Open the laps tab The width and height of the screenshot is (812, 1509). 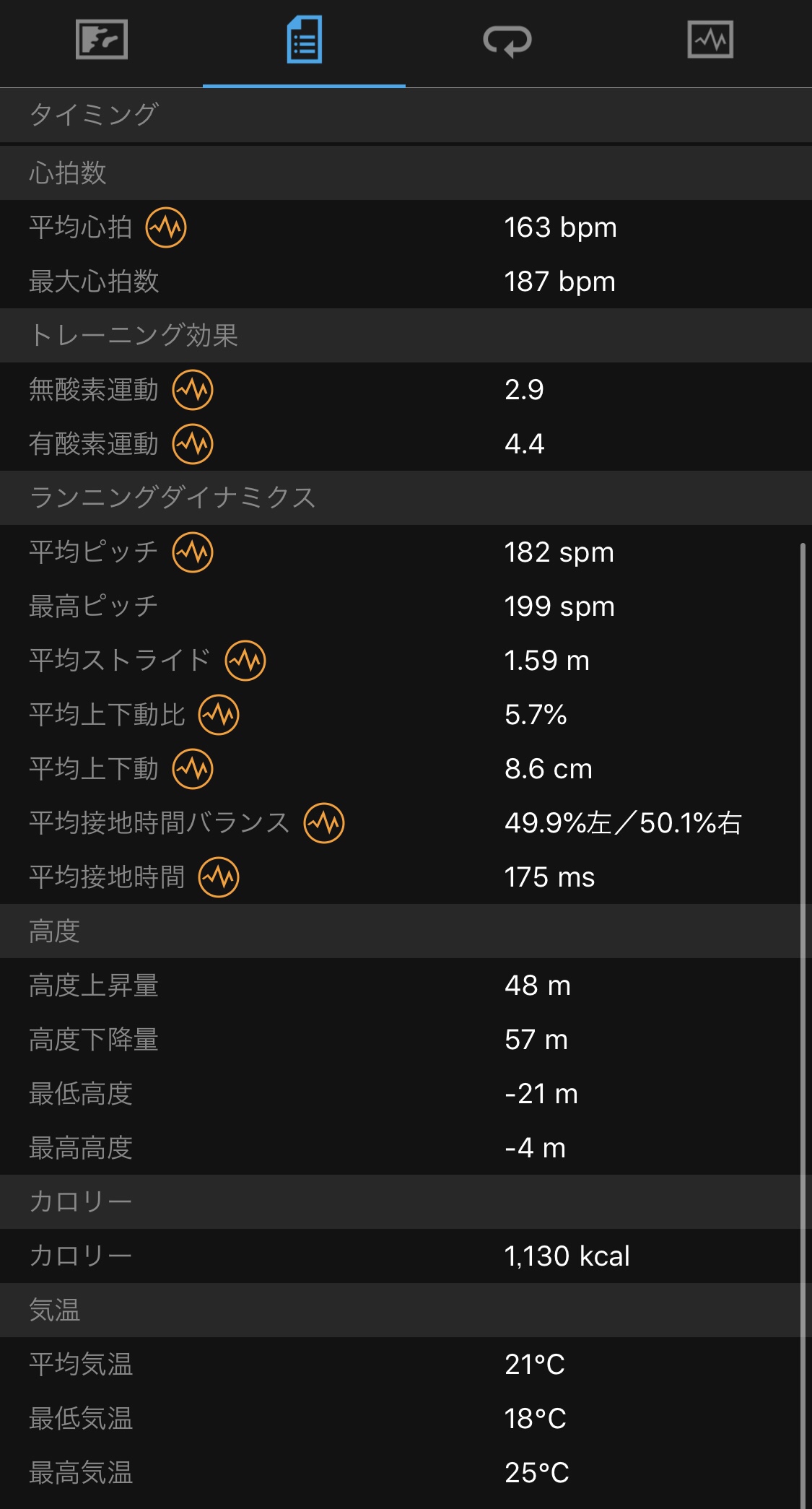[507, 40]
